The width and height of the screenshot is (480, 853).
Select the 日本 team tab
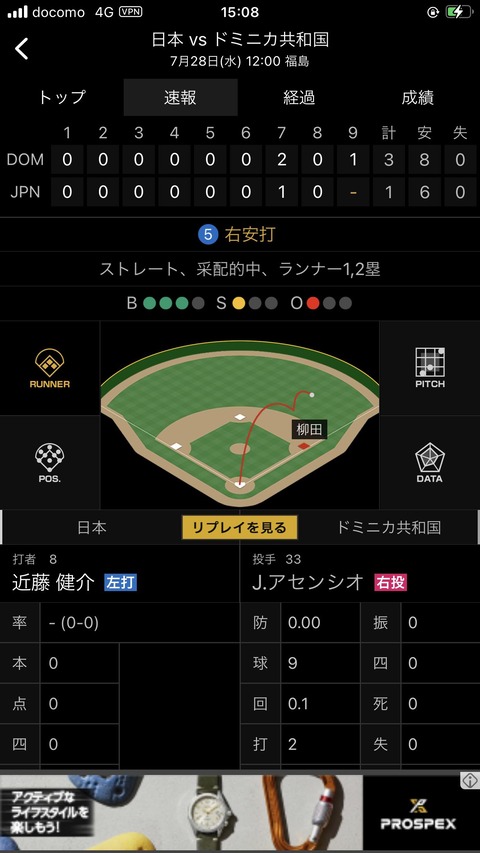point(92,527)
